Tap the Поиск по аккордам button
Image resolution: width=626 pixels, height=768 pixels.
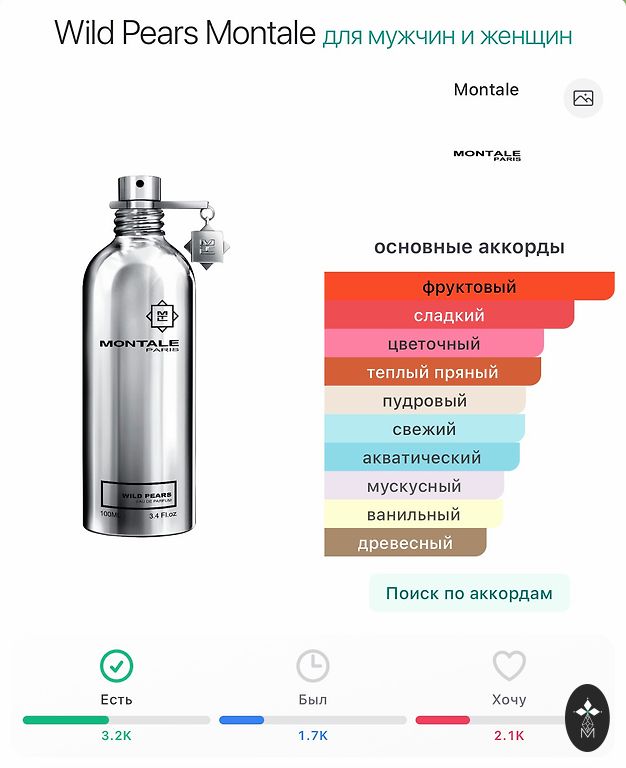click(x=469, y=593)
